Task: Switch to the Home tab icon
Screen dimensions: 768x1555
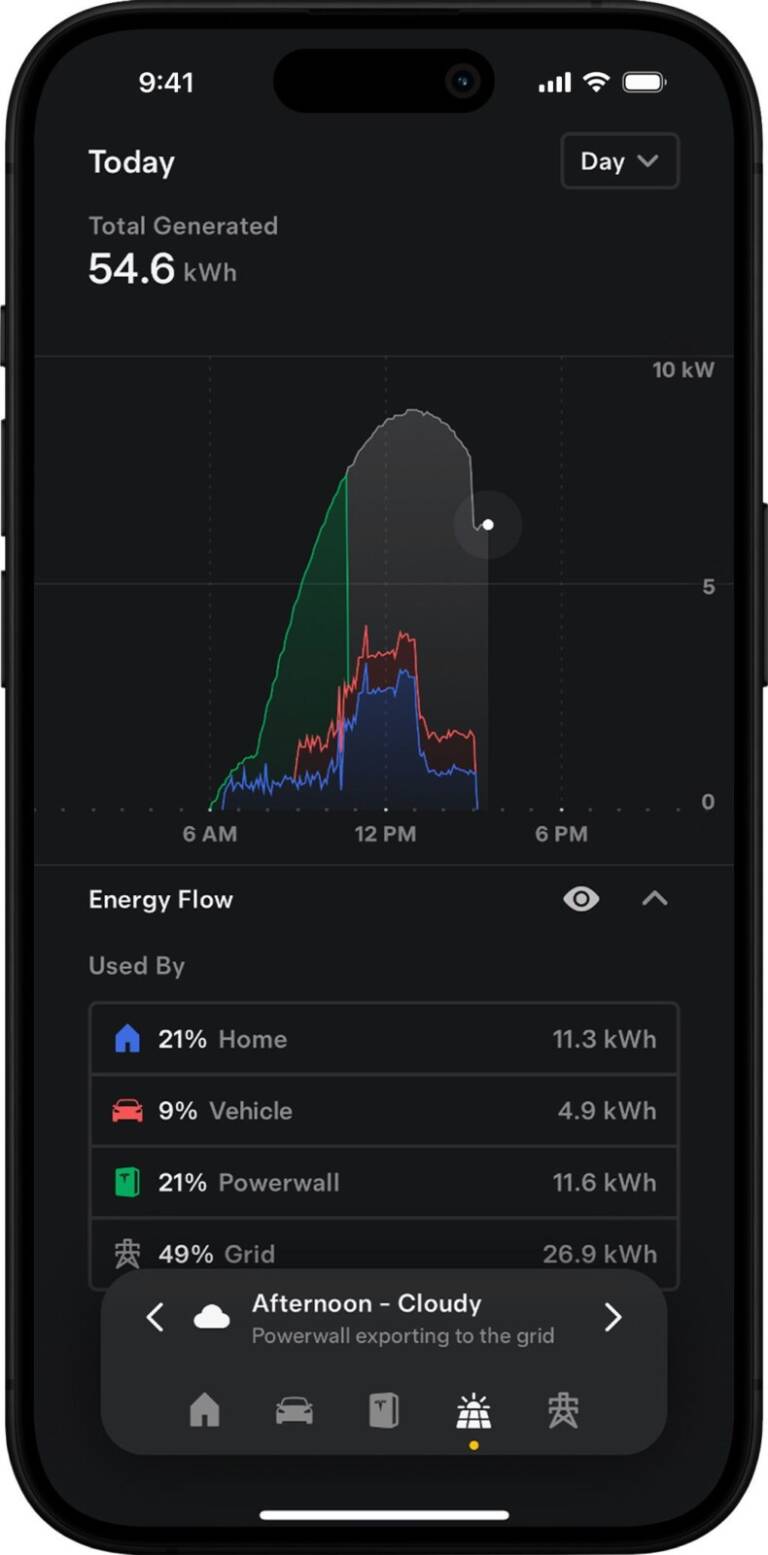Action: pyautogui.click(x=204, y=1410)
